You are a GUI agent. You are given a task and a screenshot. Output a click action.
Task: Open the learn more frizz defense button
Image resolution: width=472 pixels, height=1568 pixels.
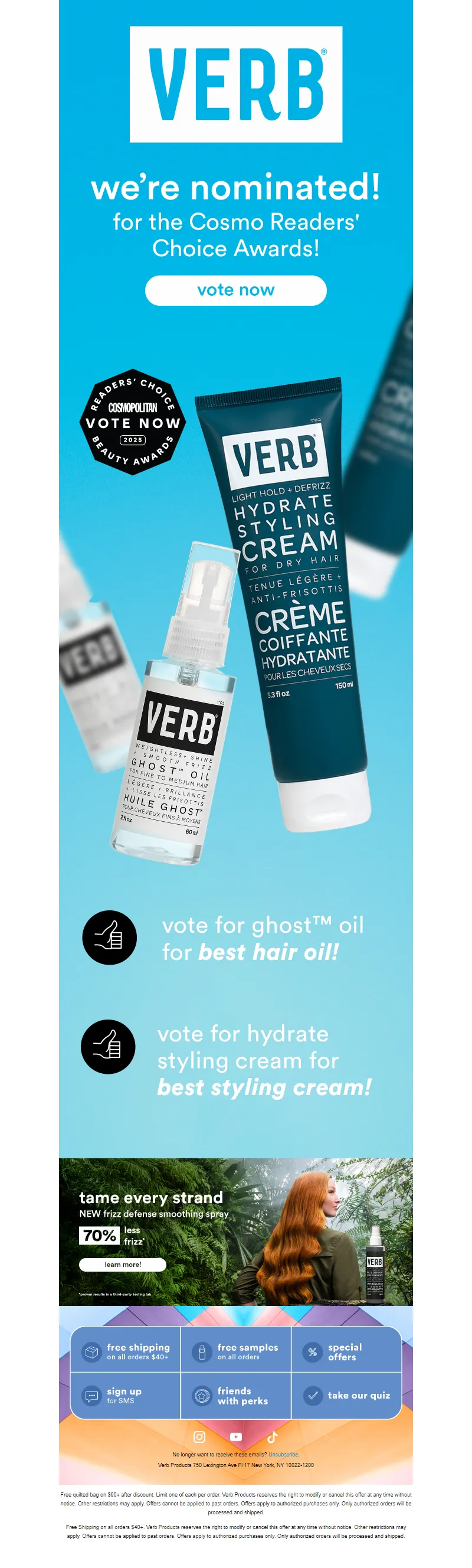(x=122, y=1265)
